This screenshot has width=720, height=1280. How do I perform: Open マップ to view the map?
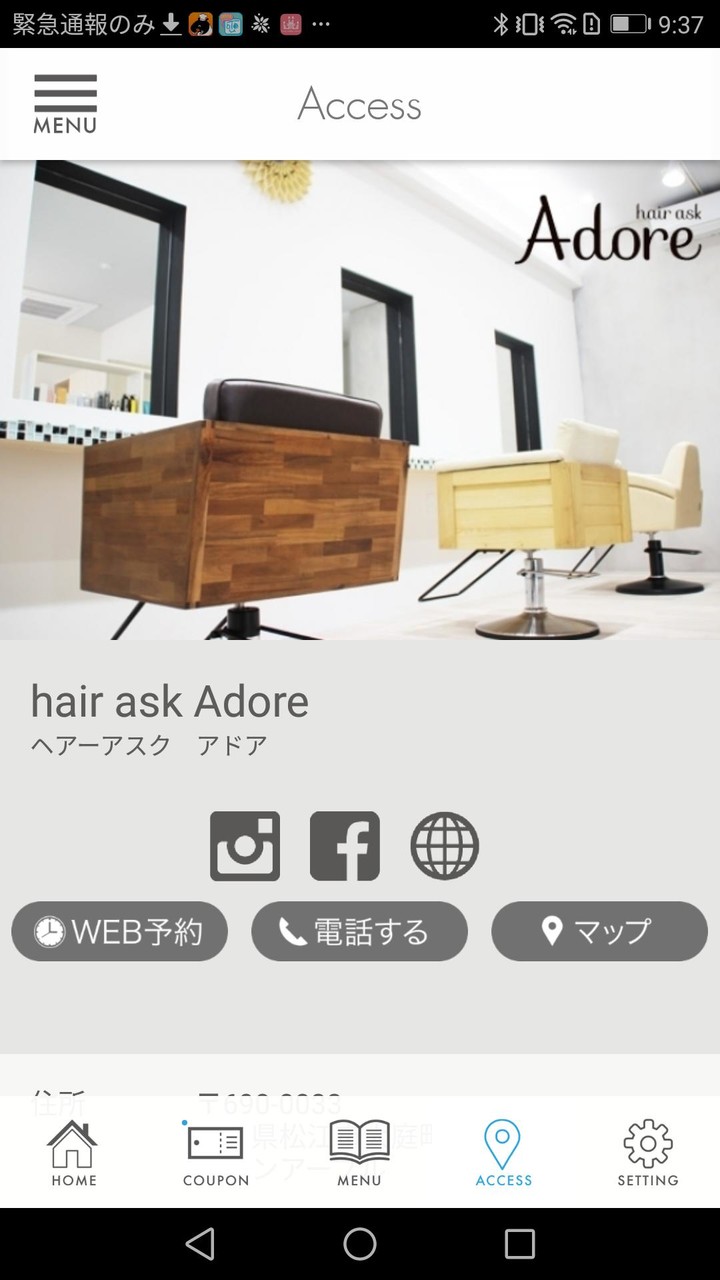[599, 931]
